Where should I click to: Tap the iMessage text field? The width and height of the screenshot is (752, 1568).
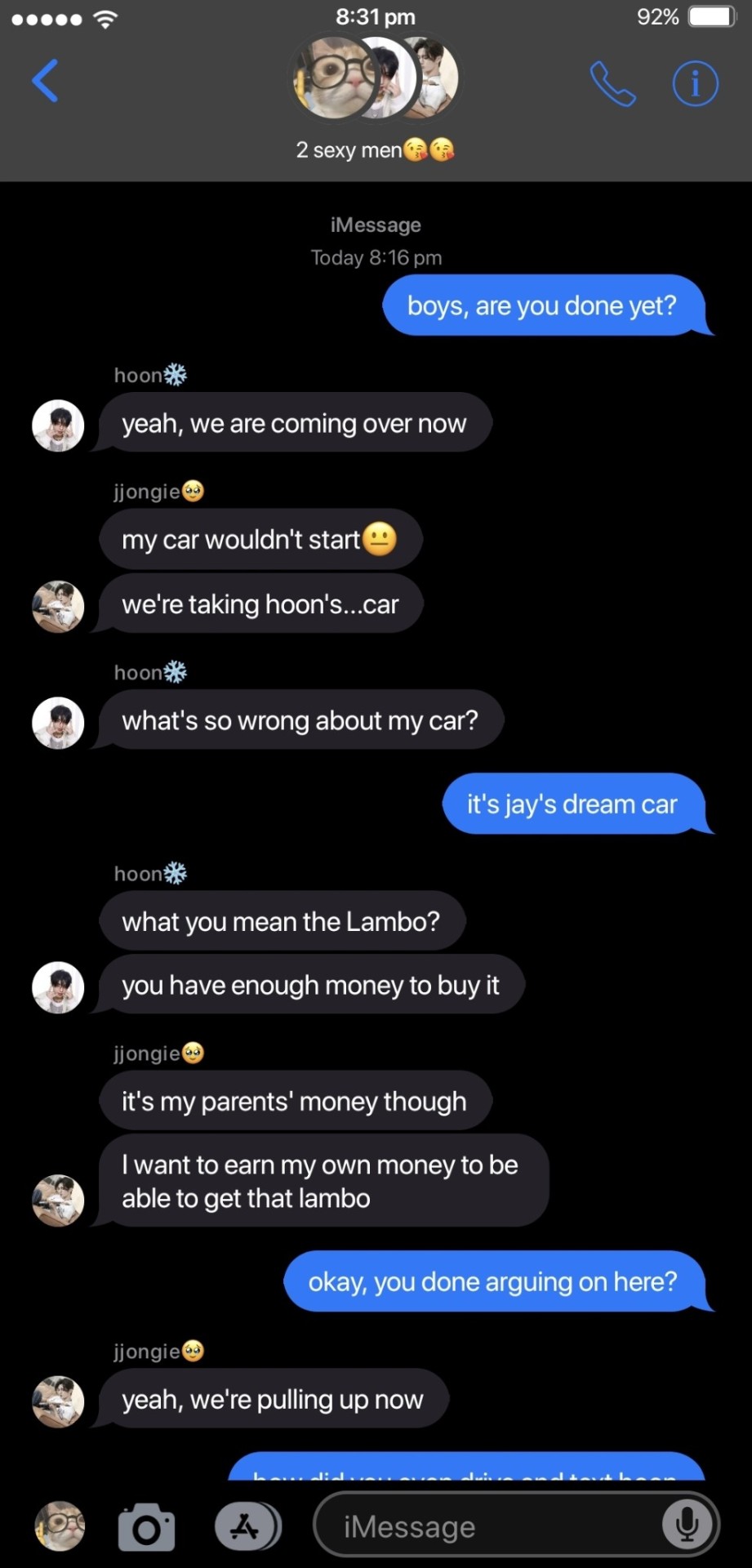[490, 1526]
